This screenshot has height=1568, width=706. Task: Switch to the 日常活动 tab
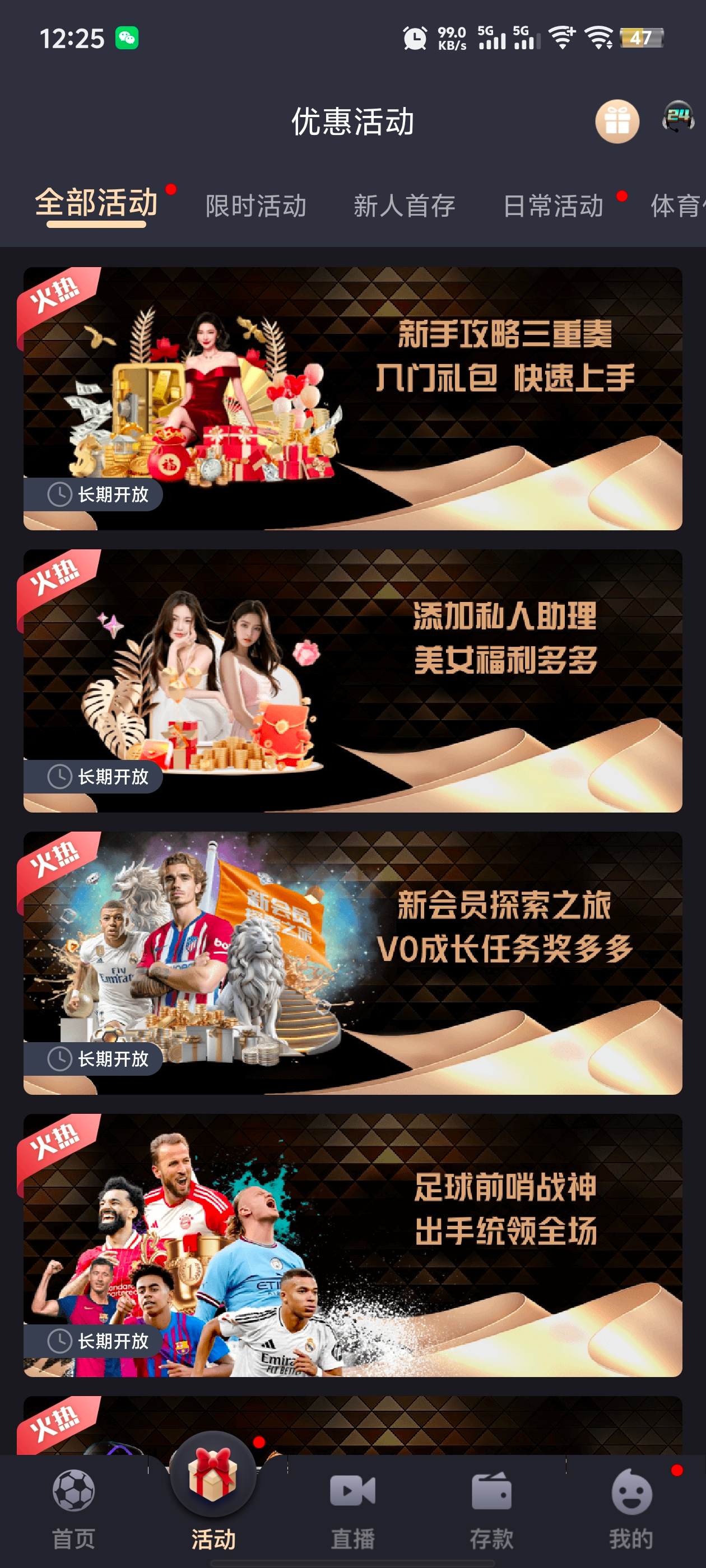pos(553,206)
